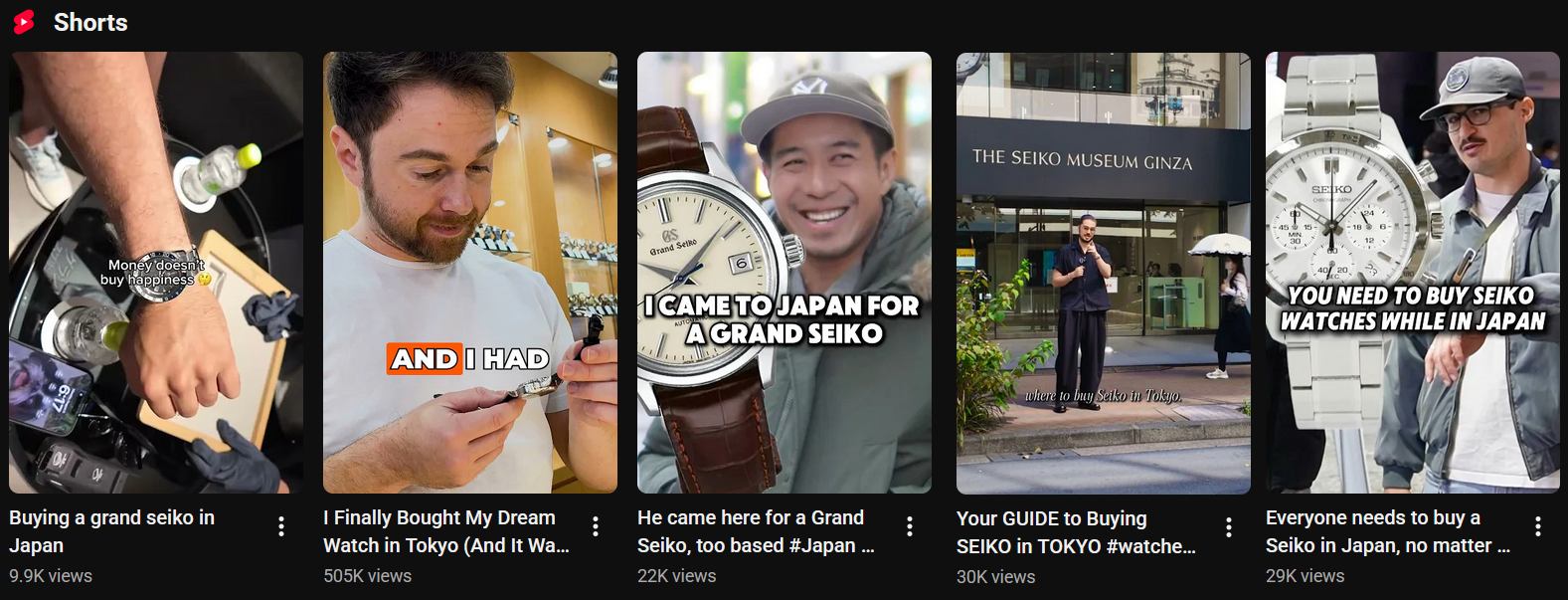Open 'Everyone needs to buy a Seiko' short
Image resolution: width=1568 pixels, height=600 pixels.
(1413, 273)
